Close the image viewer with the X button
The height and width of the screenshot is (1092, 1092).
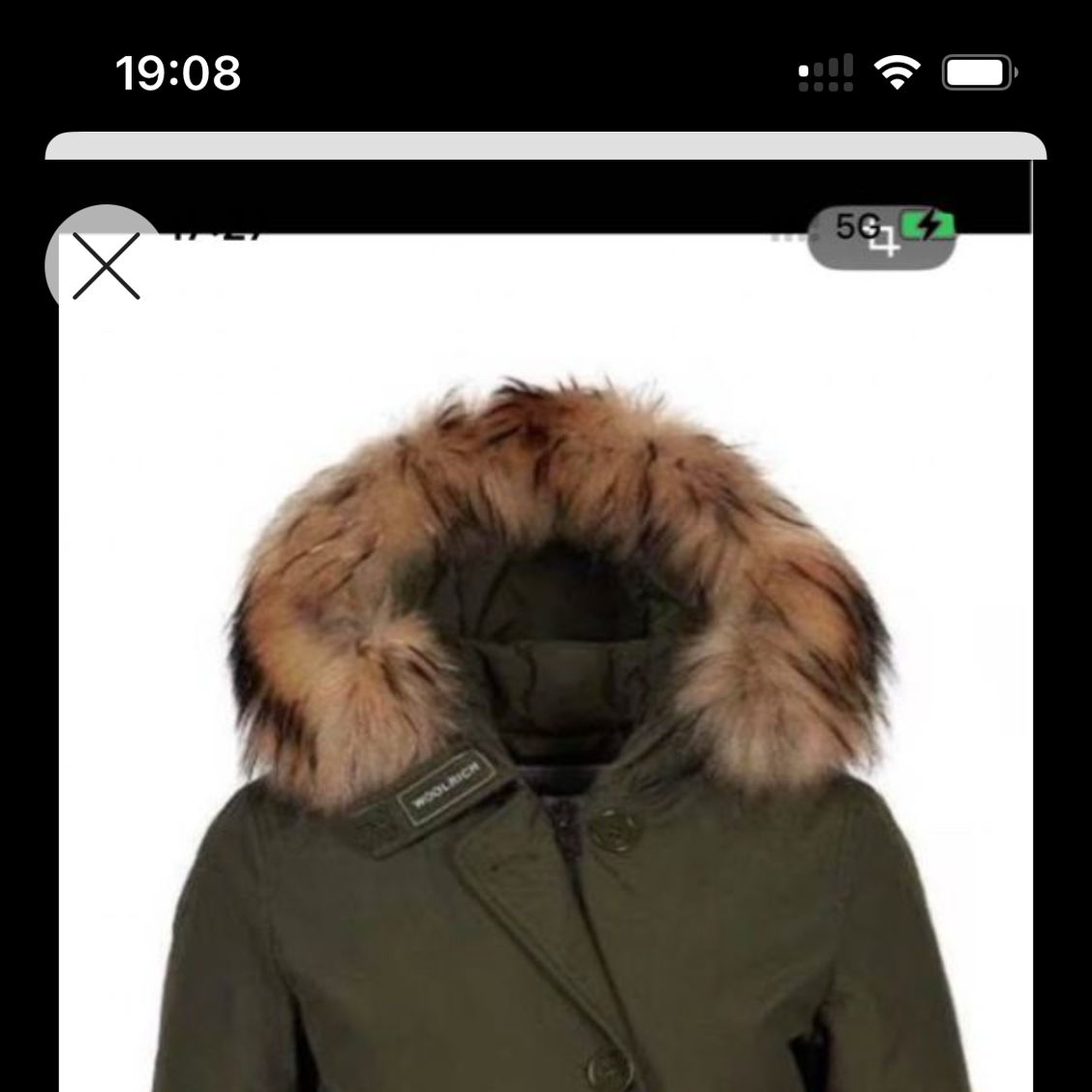(x=106, y=264)
